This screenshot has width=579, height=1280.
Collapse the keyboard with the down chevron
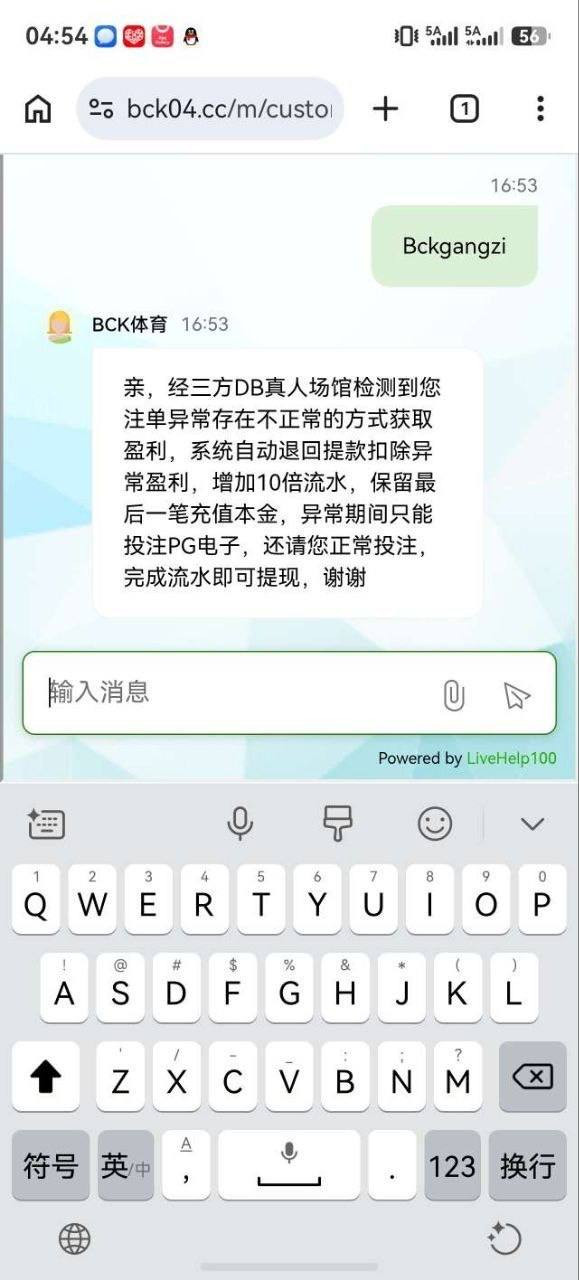532,824
